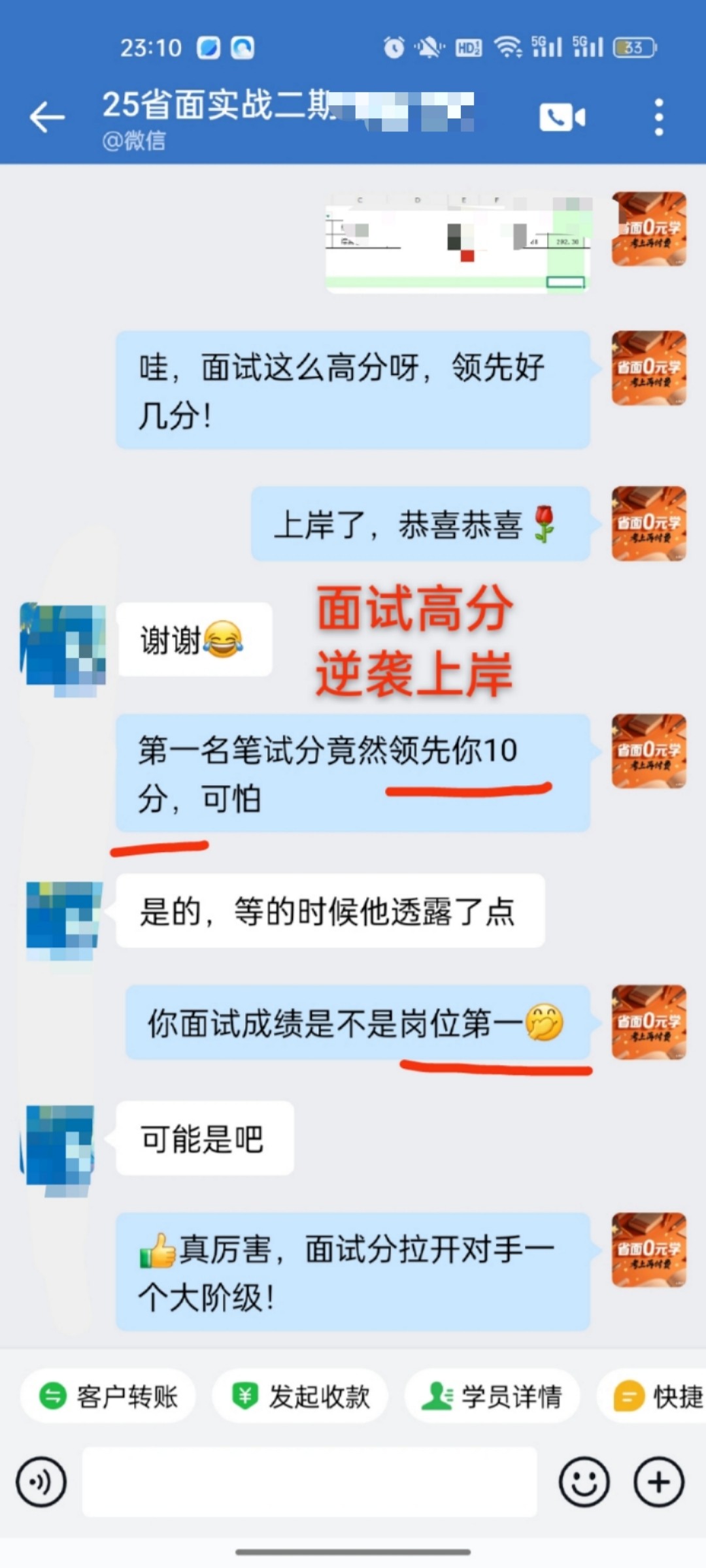Tap the 客户转账 chip

[109, 1396]
